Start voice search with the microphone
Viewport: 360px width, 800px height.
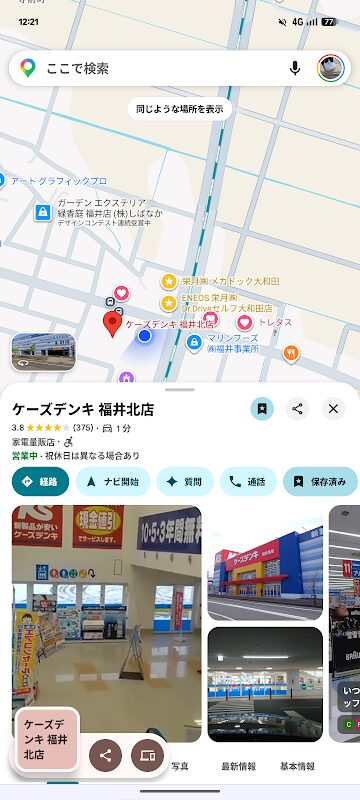295,68
